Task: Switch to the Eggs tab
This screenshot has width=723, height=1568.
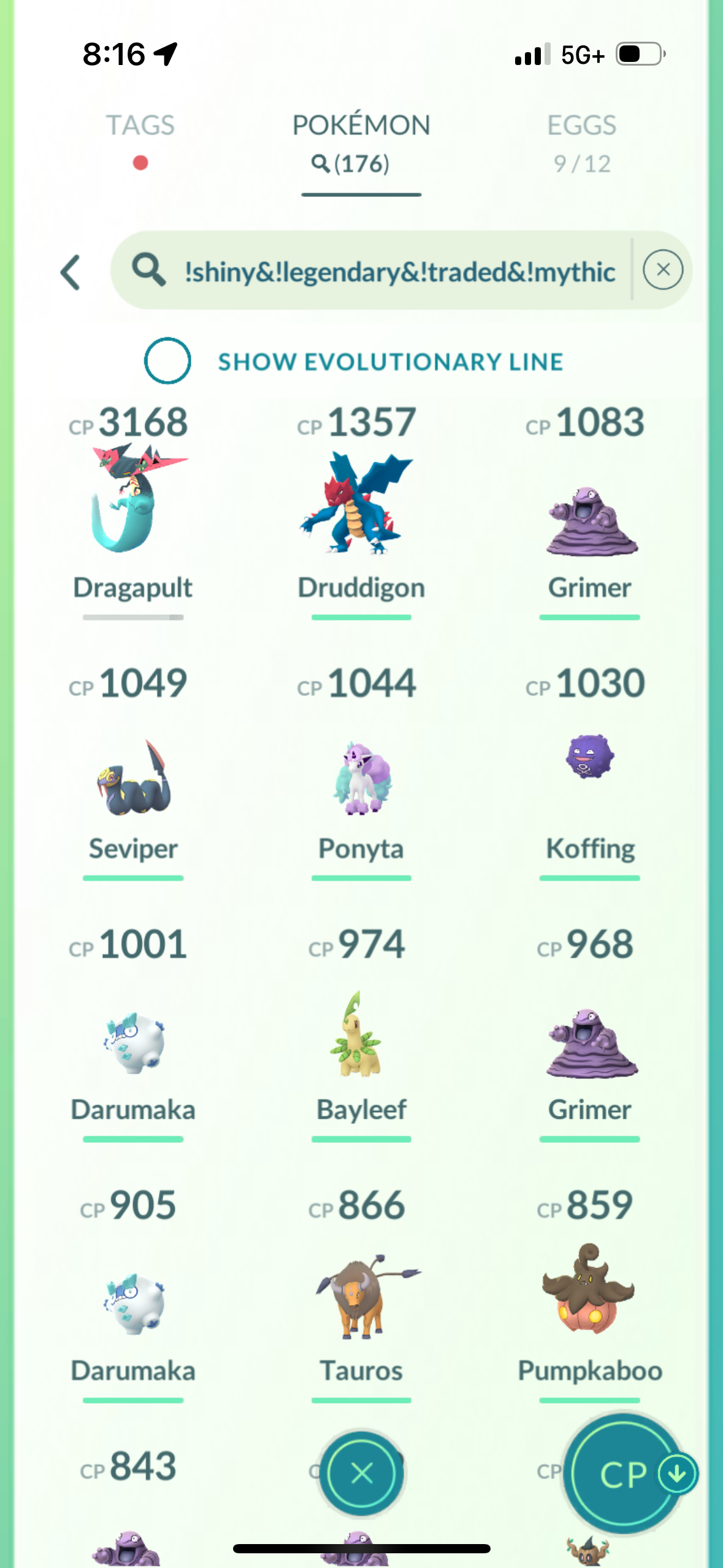Action: [x=581, y=126]
